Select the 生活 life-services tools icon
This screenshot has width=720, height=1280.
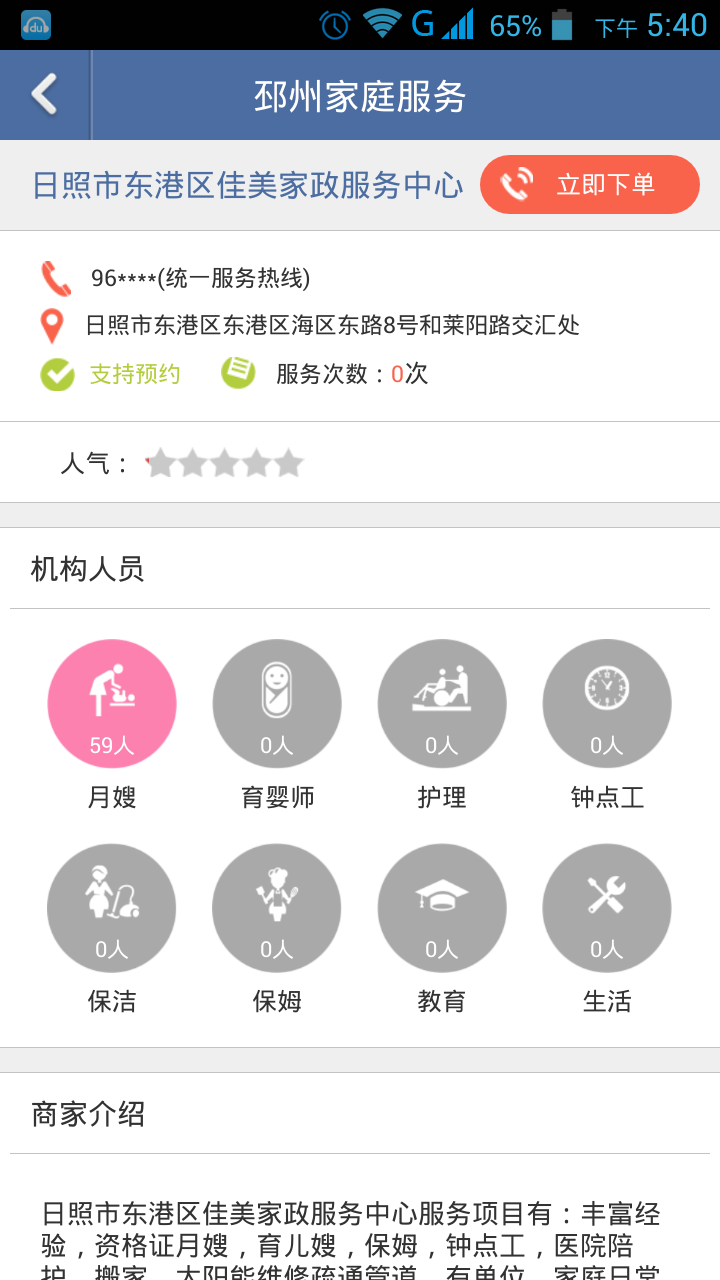point(607,907)
